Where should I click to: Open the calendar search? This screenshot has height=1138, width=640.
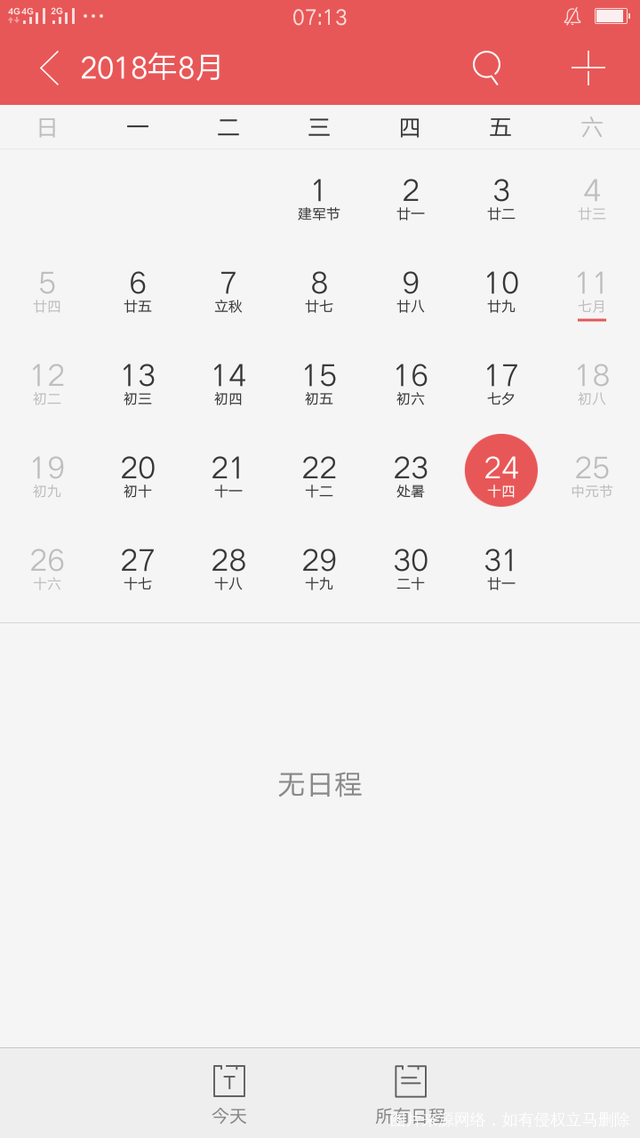[486, 68]
